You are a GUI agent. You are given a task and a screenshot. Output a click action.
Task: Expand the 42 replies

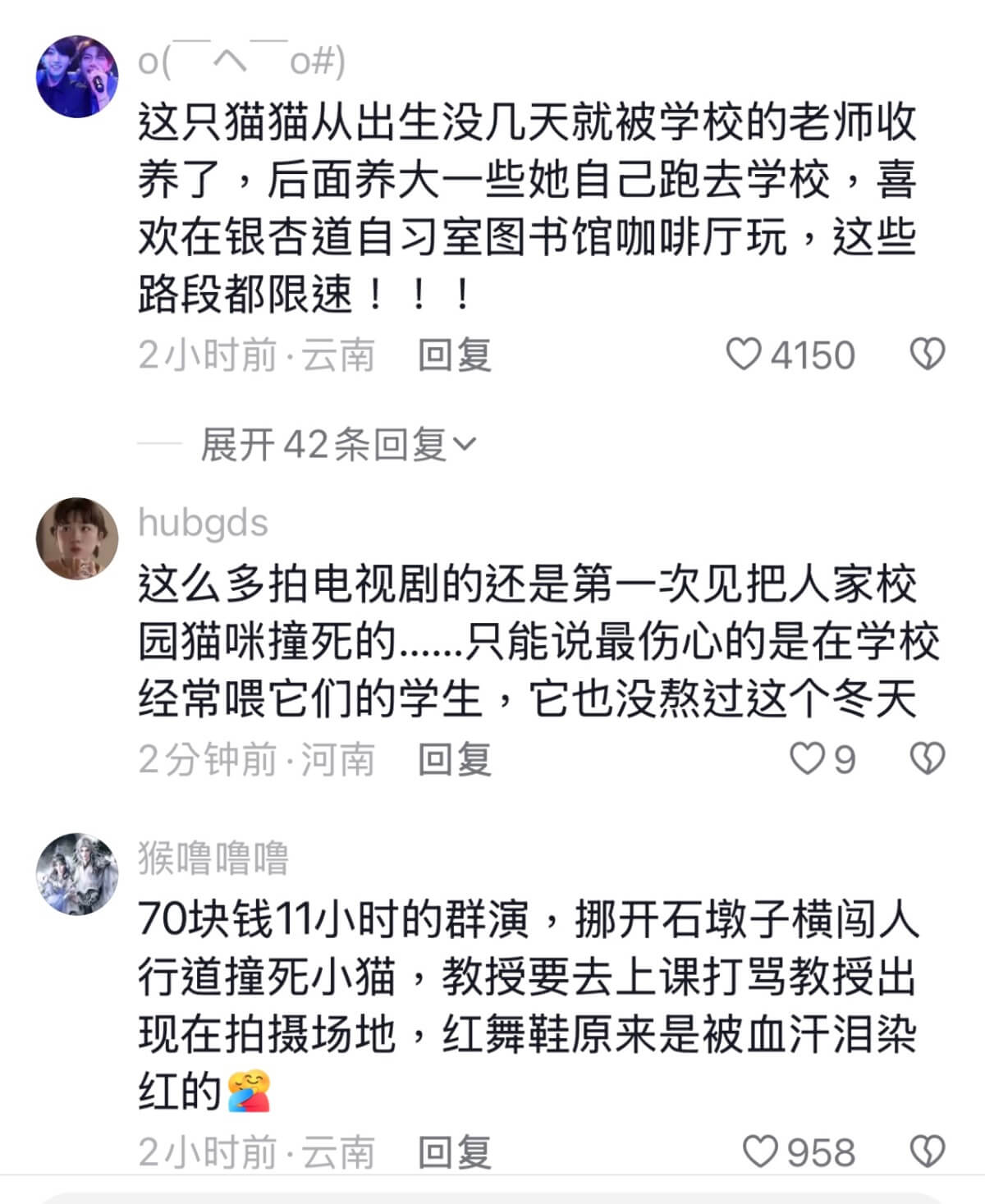click(338, 445)
